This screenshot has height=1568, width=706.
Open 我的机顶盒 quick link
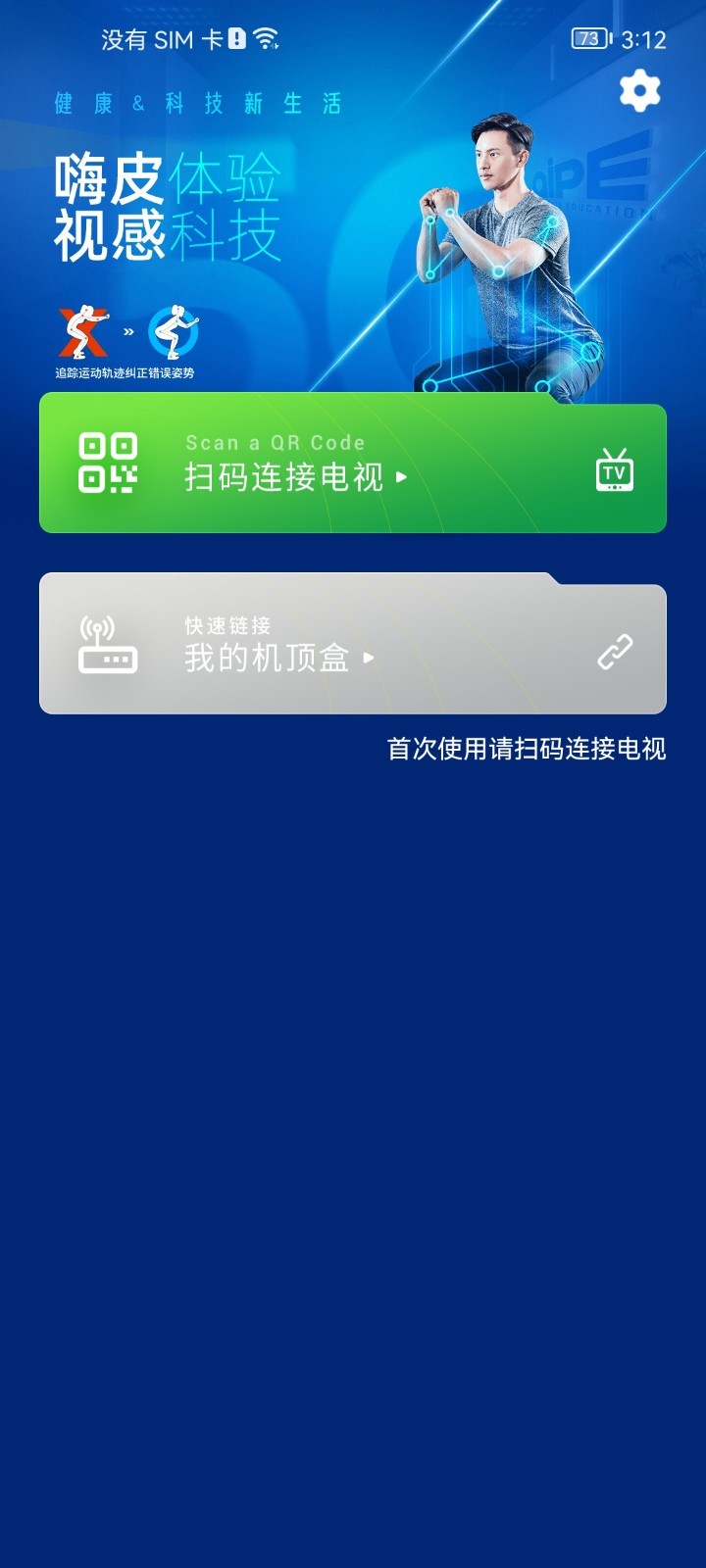click(x=352, y=646)
